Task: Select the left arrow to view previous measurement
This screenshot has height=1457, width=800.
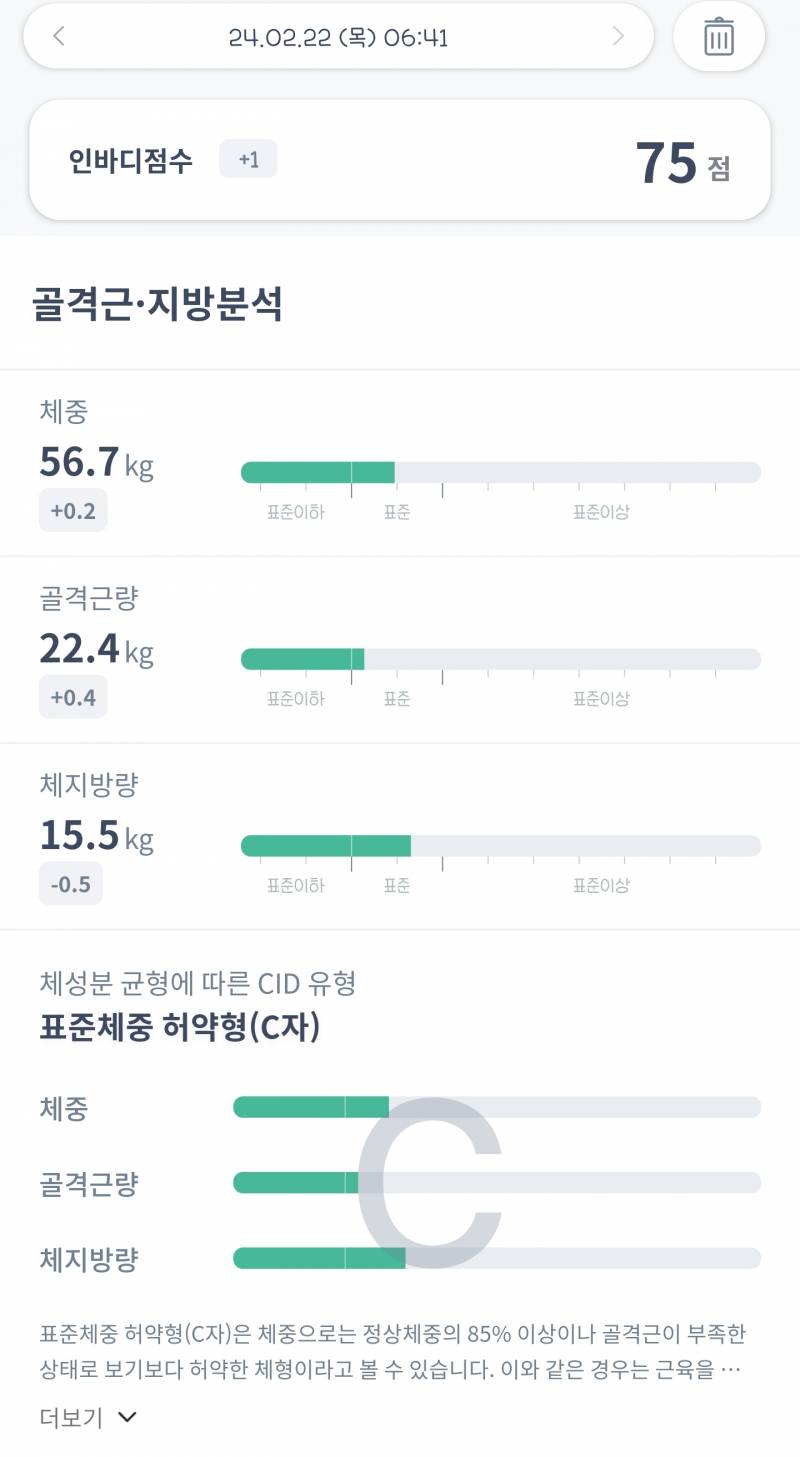Action: [60, 36]
